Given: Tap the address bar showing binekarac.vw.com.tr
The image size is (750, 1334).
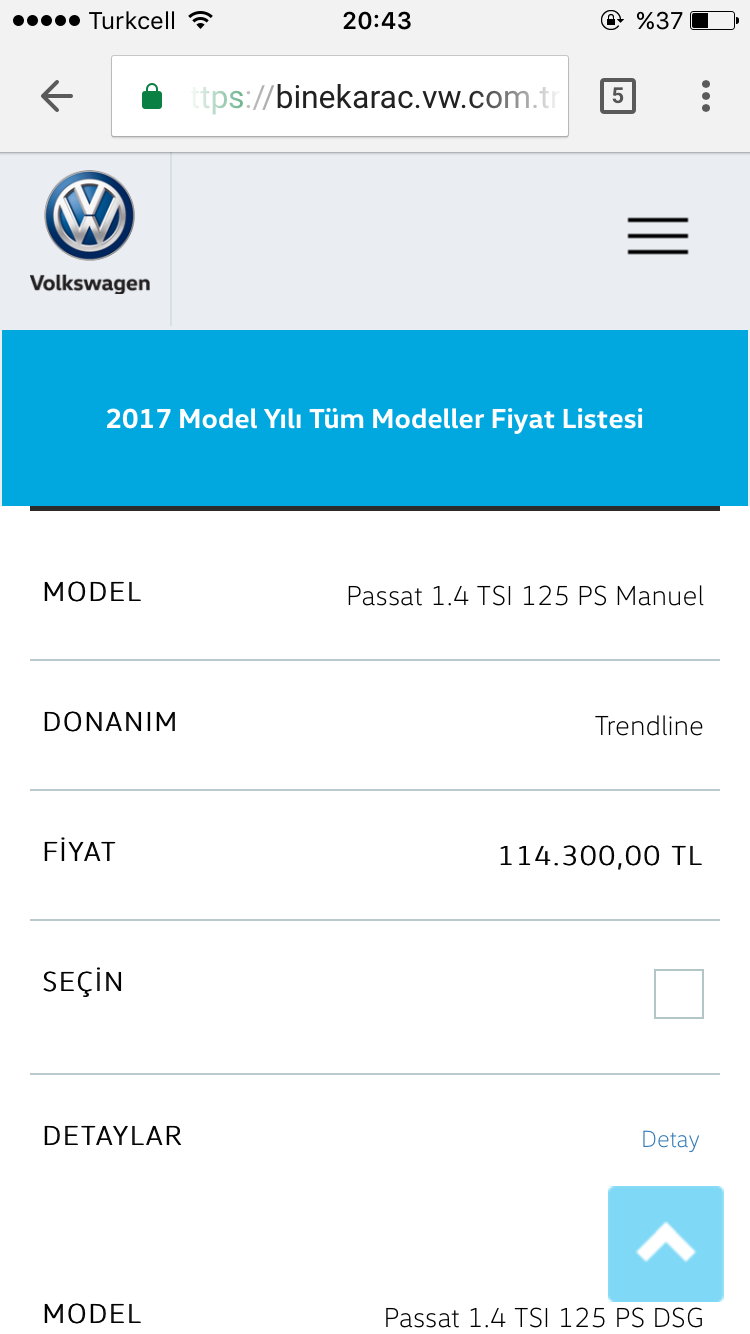Looking at the screenshot, I should [x=340, y=96].
